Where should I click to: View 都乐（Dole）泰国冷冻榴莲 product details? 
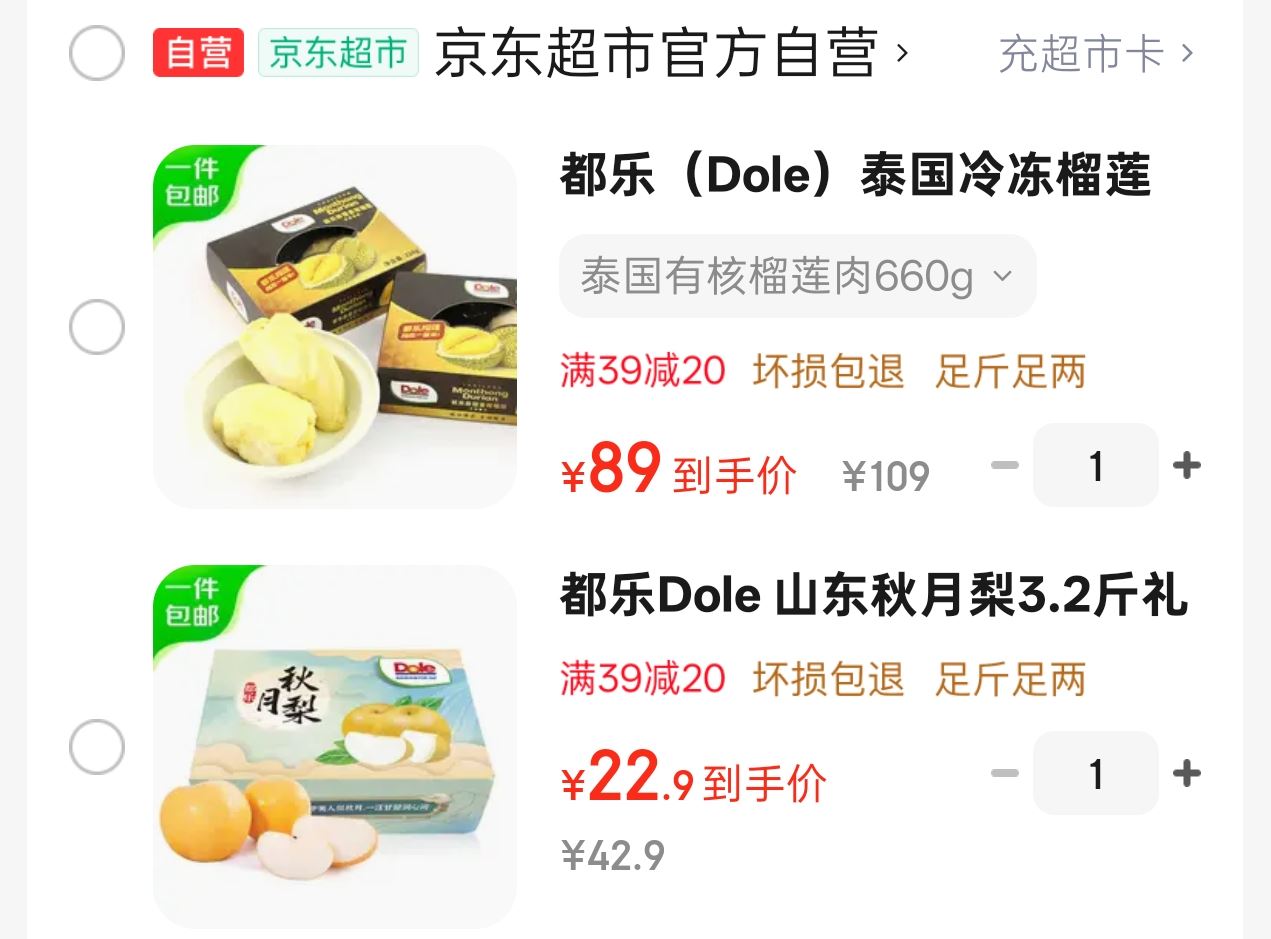tap(855, 177)
